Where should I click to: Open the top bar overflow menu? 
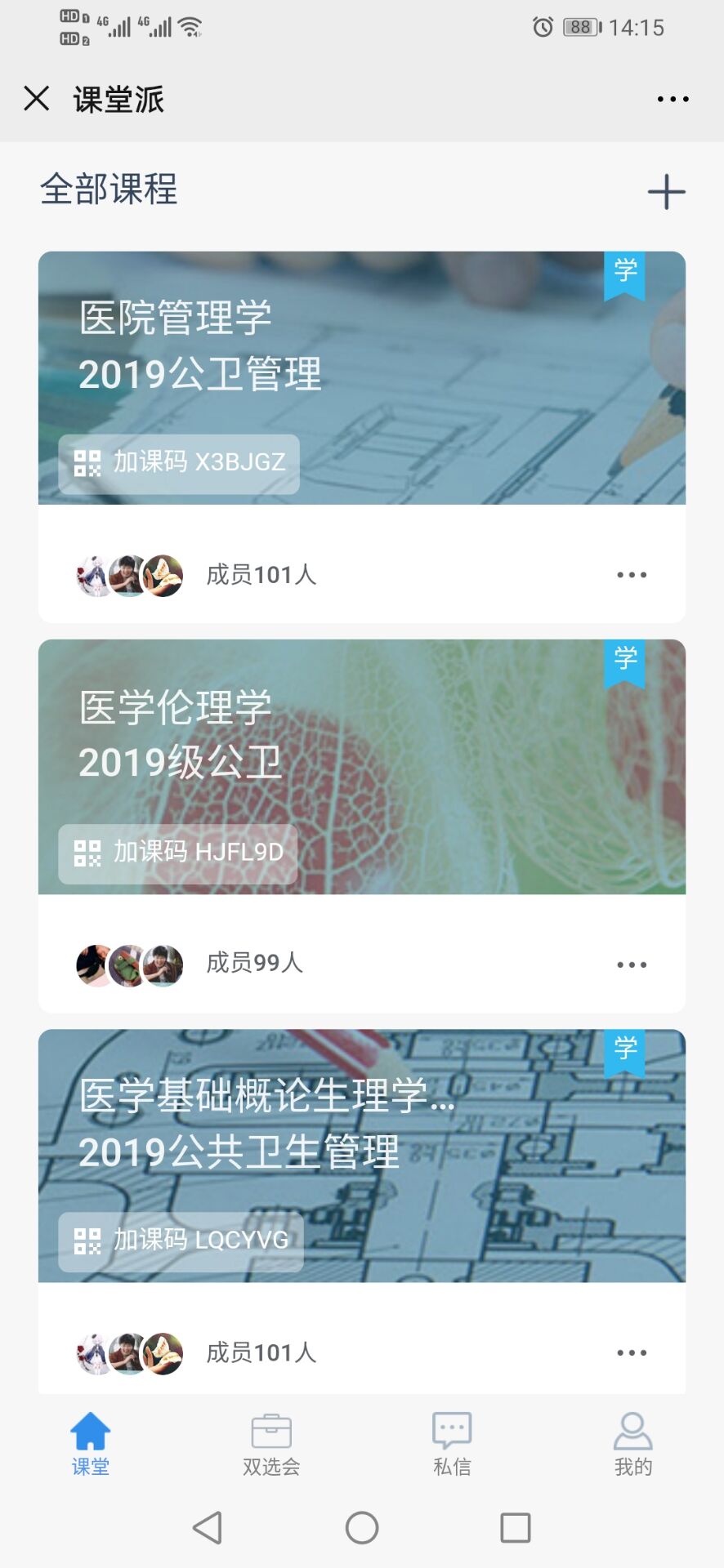click(673, 100)
